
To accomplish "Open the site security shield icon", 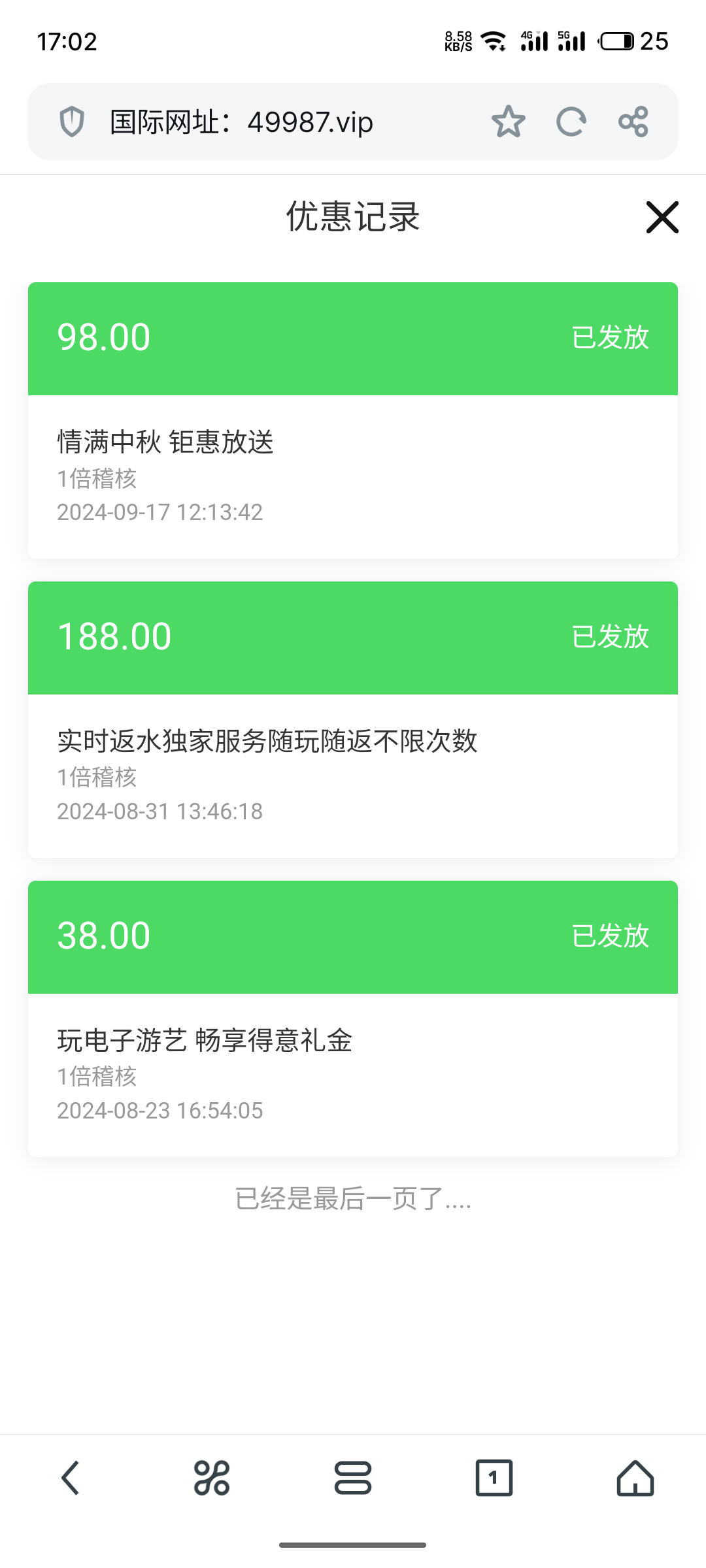I will [72, 122].
